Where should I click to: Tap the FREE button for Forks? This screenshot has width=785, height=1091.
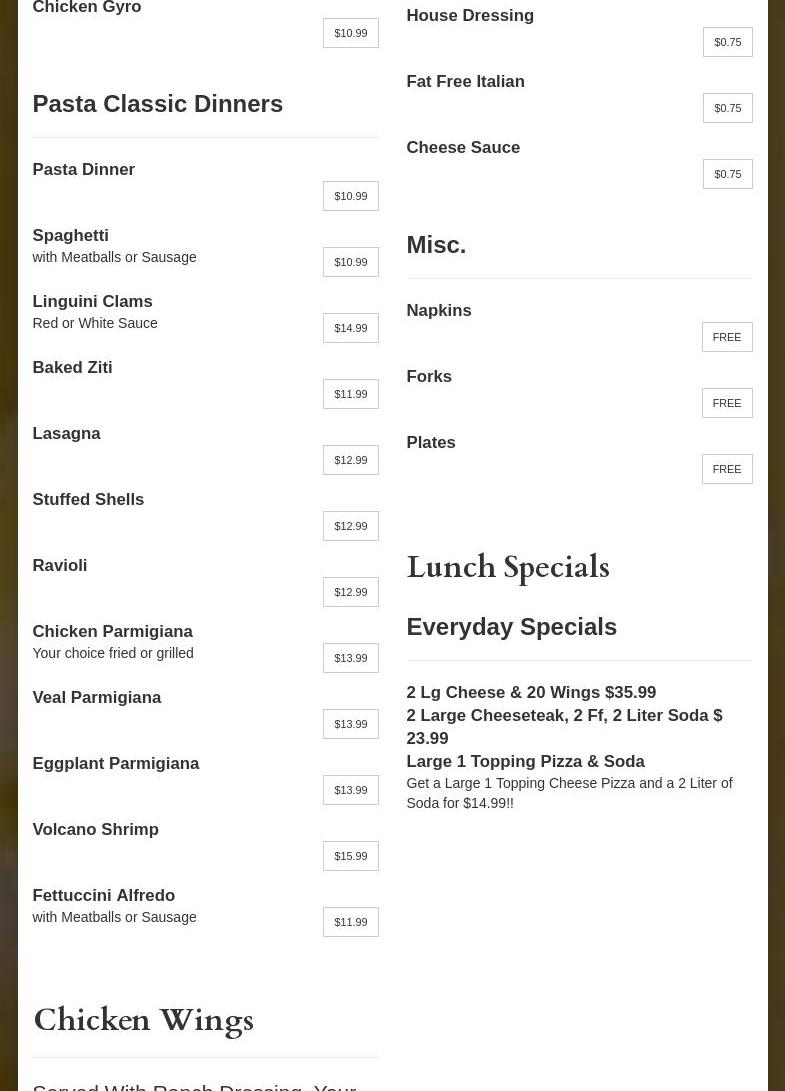(x=726, y=403)
